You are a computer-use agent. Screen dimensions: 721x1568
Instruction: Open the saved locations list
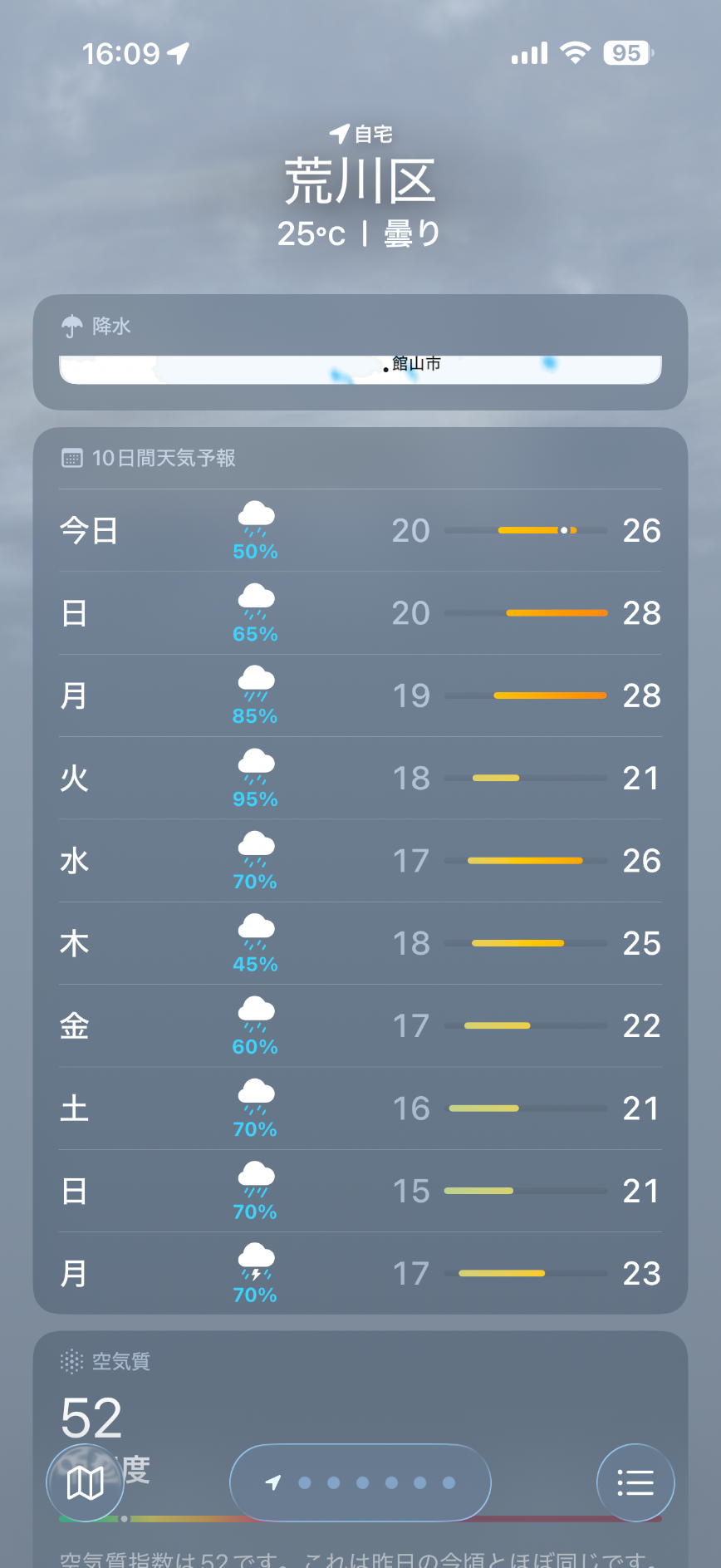coord(635,1482)
